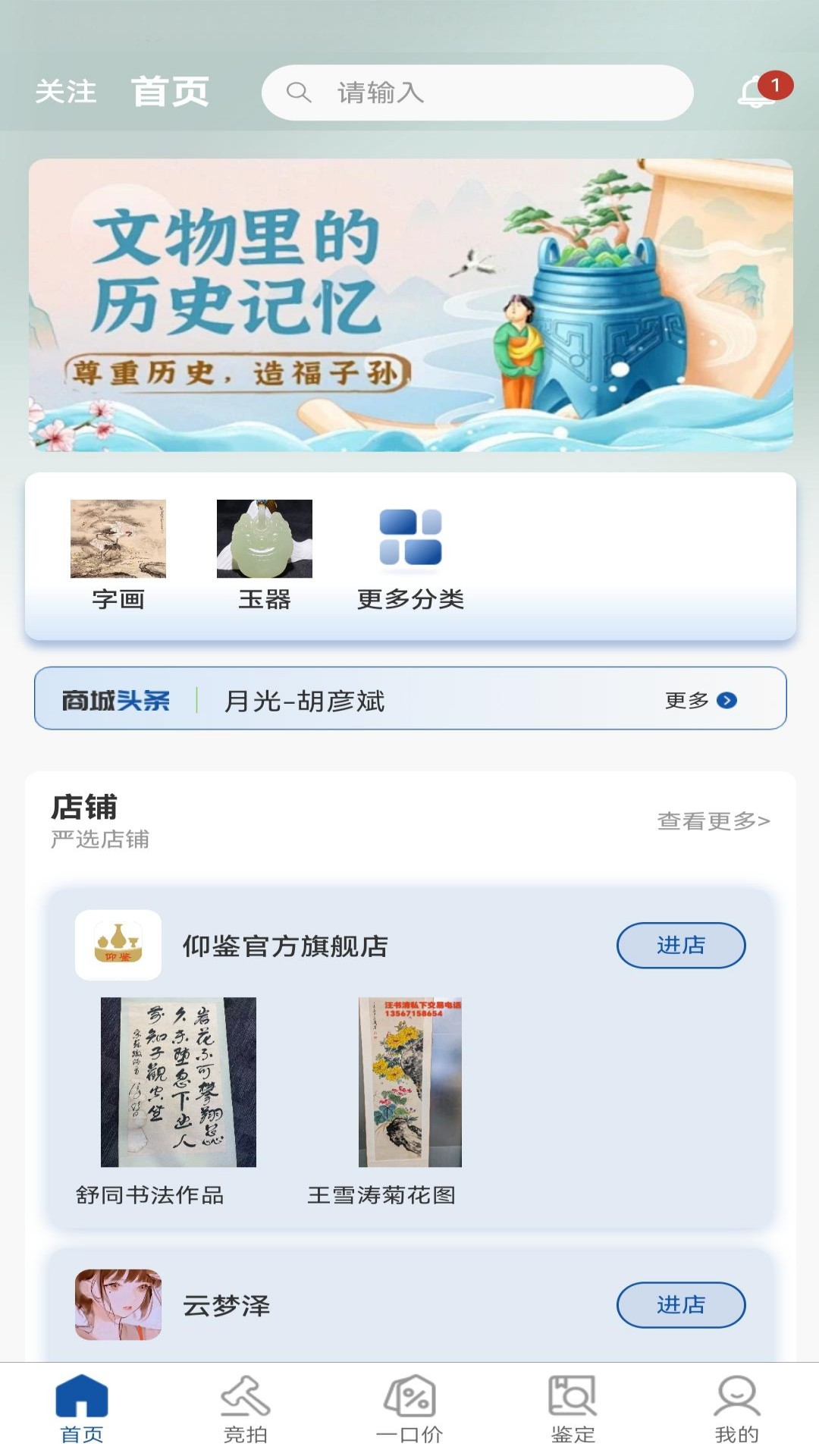Select the 玉器 jade category
The image size is (819, 1456).
(265, 540)
